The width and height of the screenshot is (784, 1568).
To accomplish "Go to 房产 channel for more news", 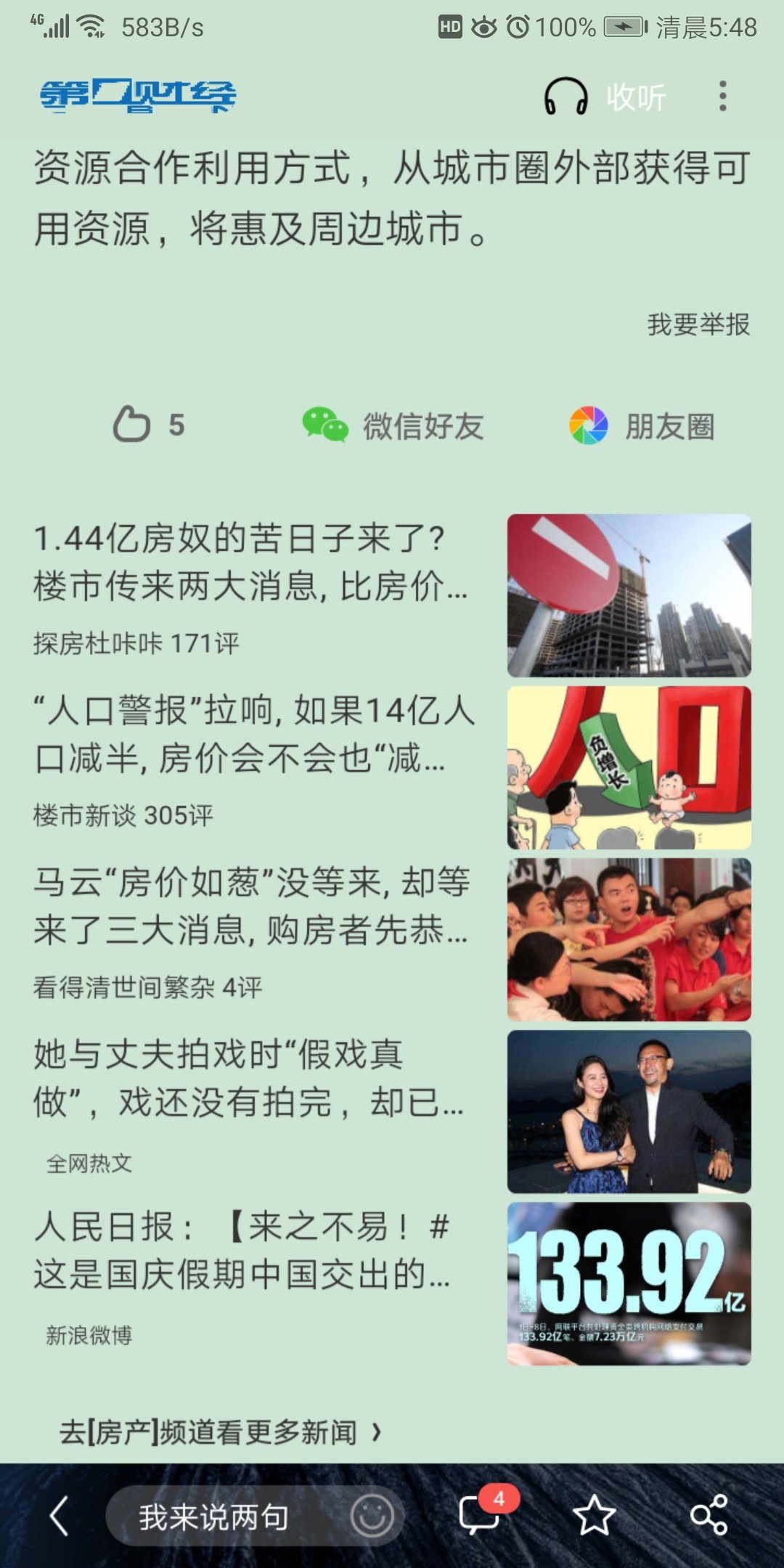I will [220, 1432].
